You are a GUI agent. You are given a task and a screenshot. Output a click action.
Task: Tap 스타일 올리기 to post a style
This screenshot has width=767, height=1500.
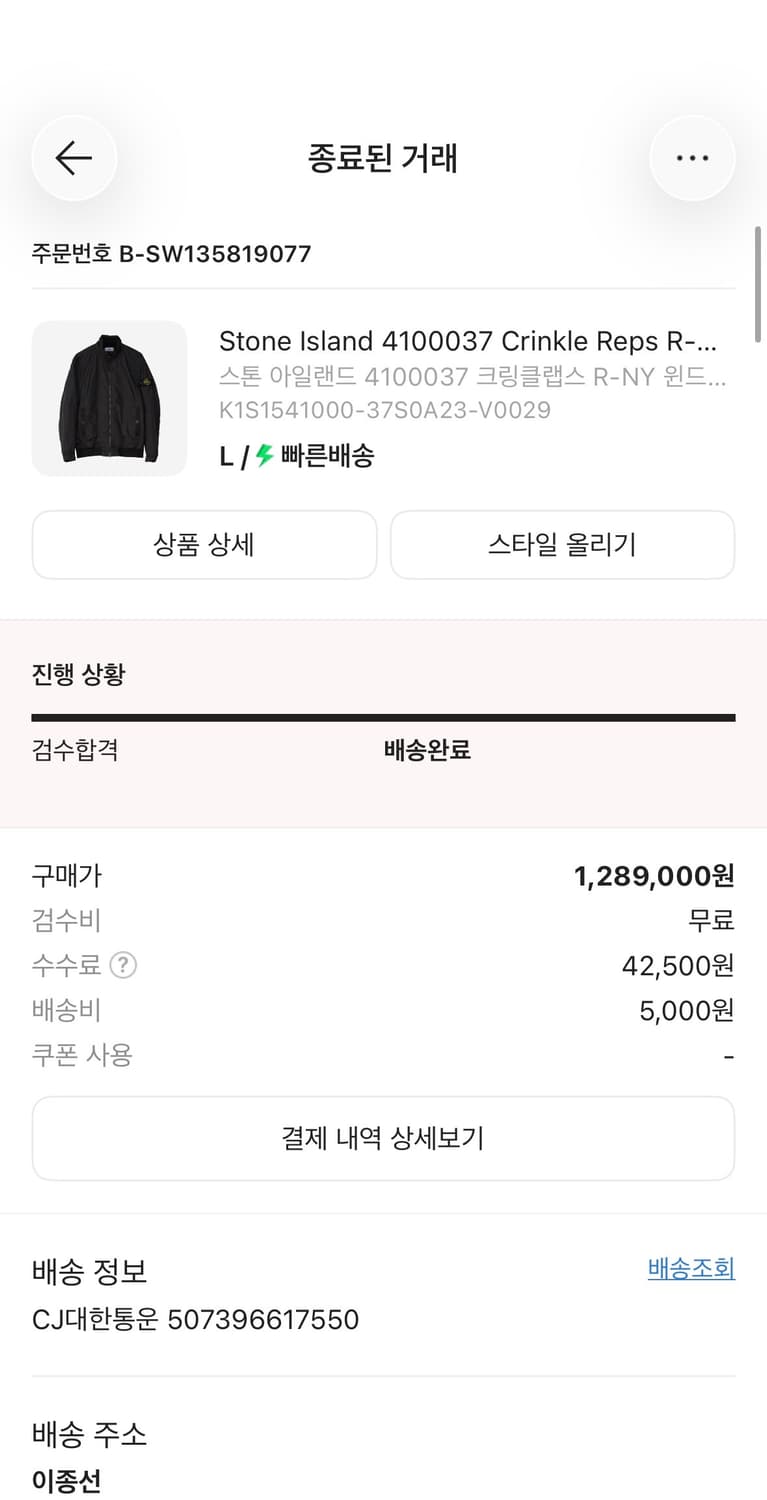(x=562, y=544)
